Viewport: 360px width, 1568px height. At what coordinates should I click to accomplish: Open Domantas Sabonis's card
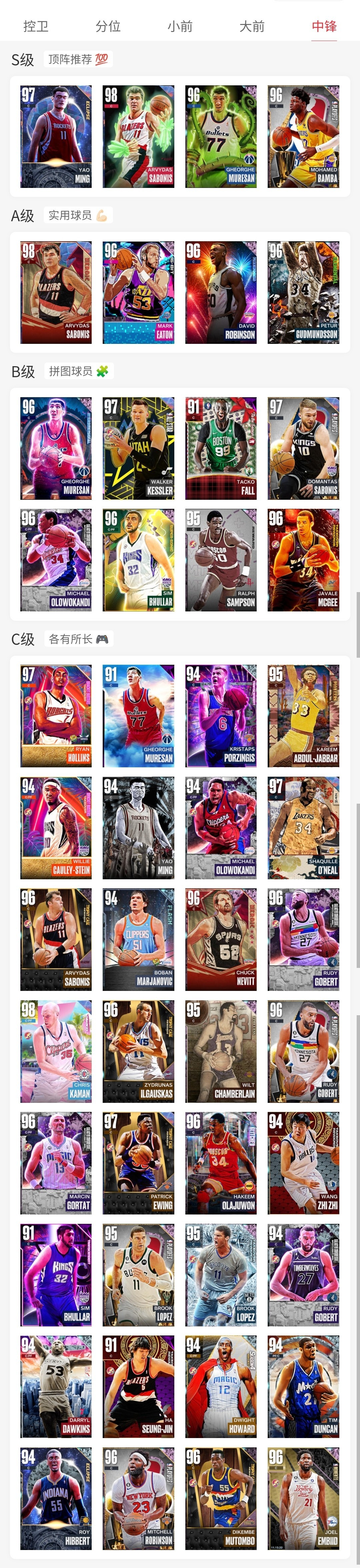point(303,448)
